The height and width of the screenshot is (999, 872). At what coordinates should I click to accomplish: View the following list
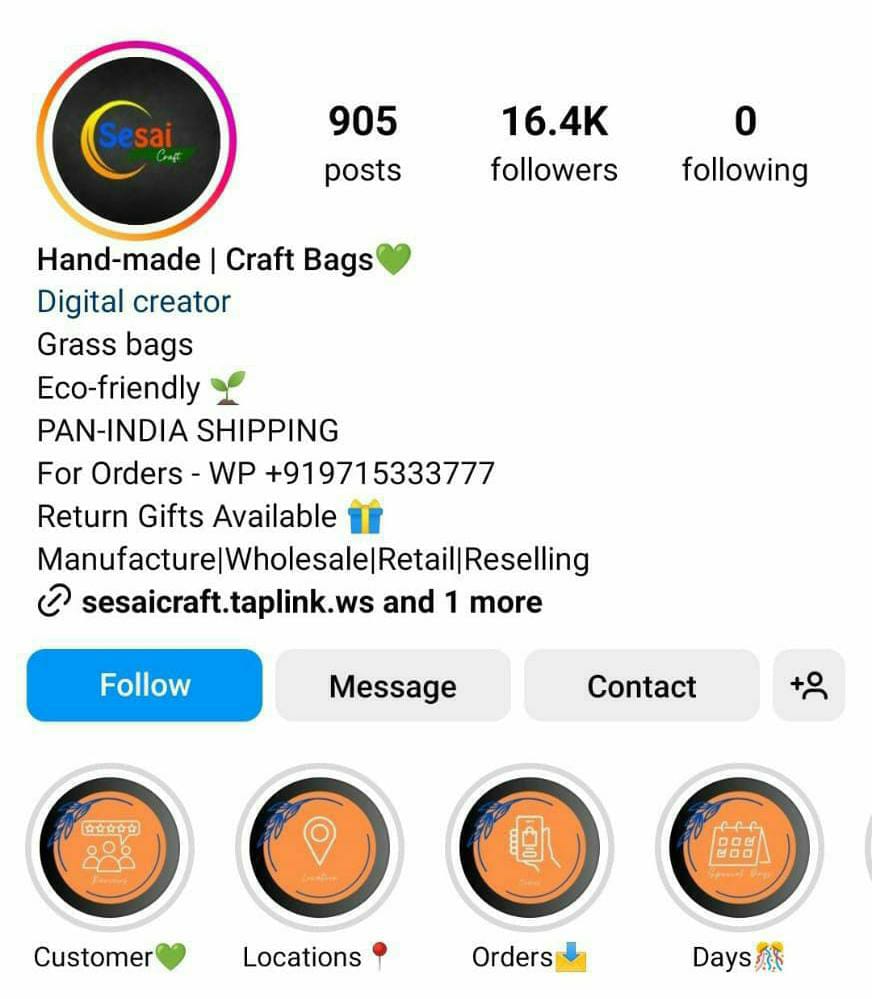pyautogui.click(x=744, y=145)
